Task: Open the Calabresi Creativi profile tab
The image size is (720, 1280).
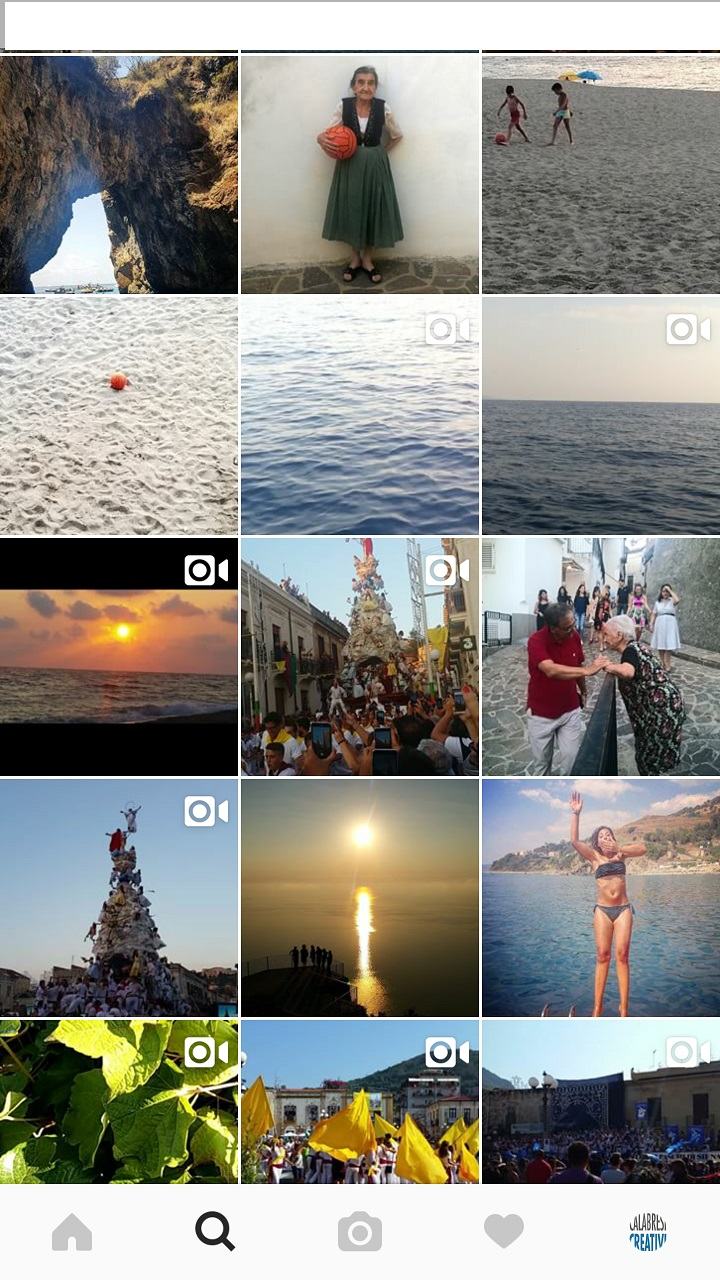Action: click(648, 1232)
